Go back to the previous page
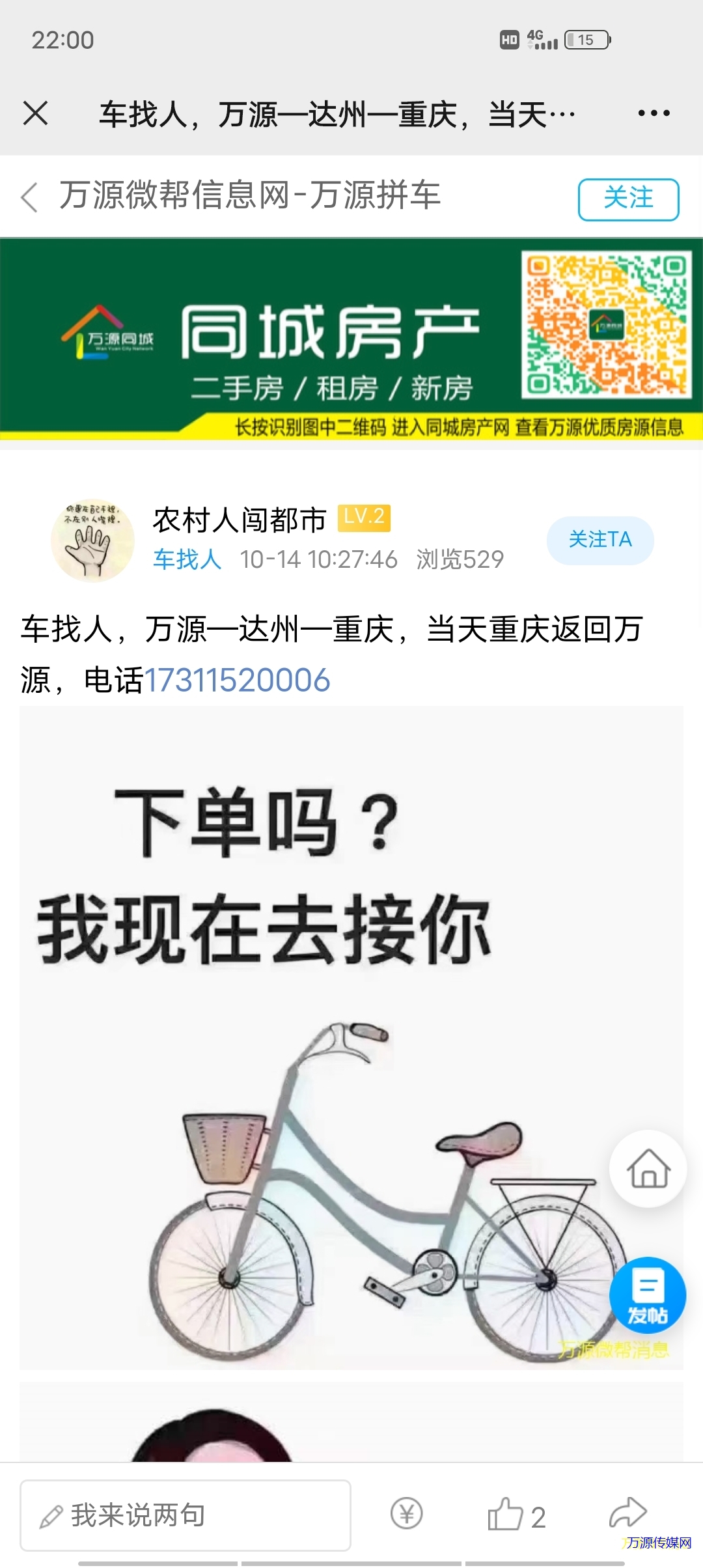The width and height of the screenshot is (703, 1568). pos(29,197)
